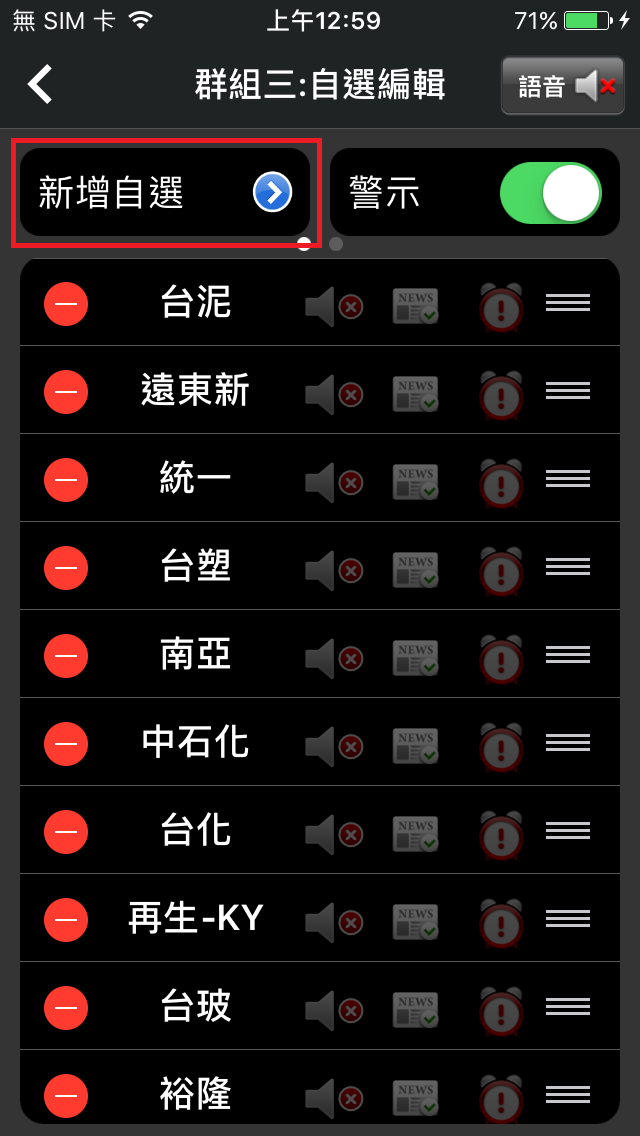
Task: Open the alarm clock alert for 台塑
Action: (501, 570)
